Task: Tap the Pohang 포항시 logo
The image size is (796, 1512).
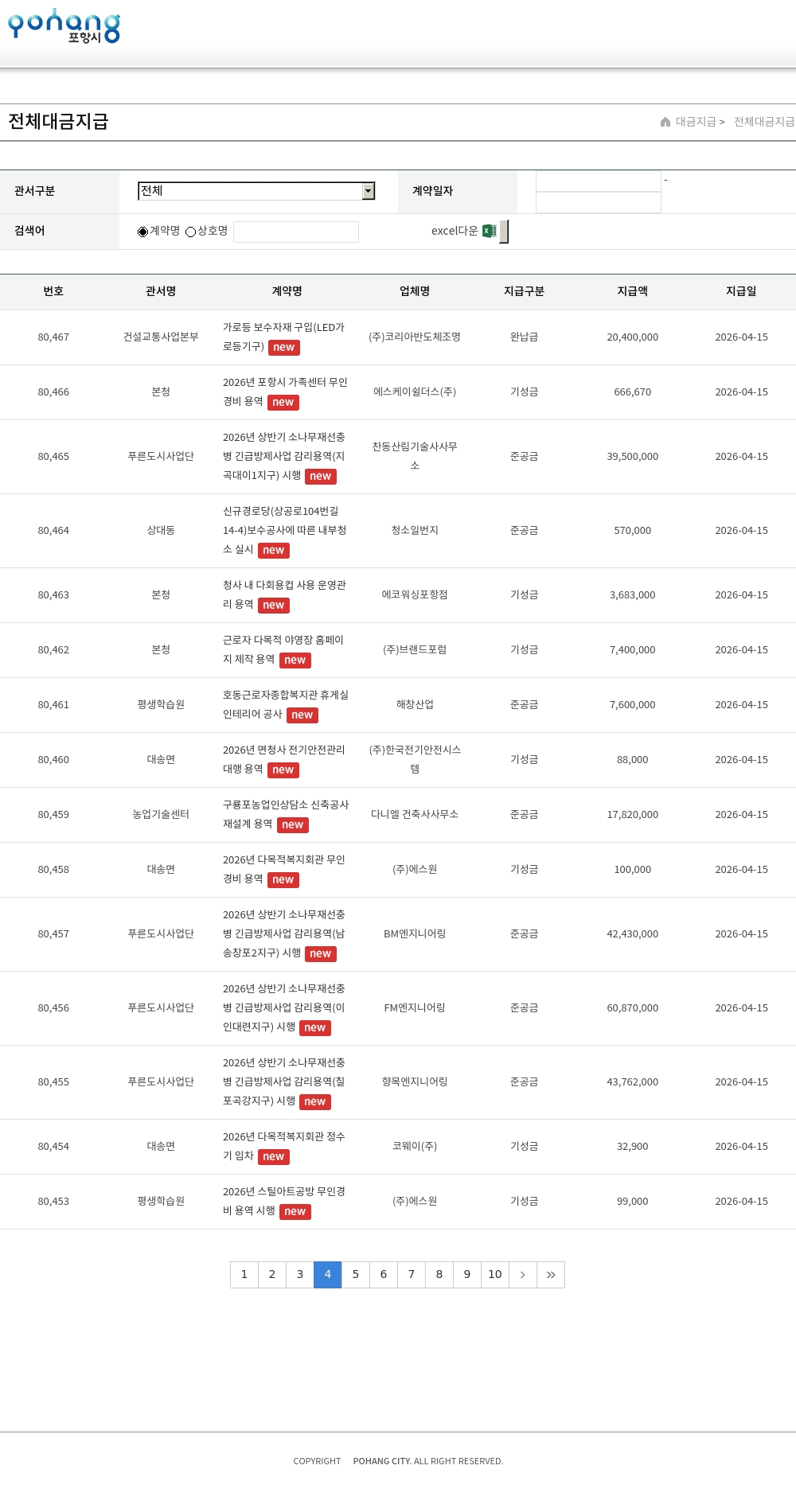Action: (x=64, y=26)
